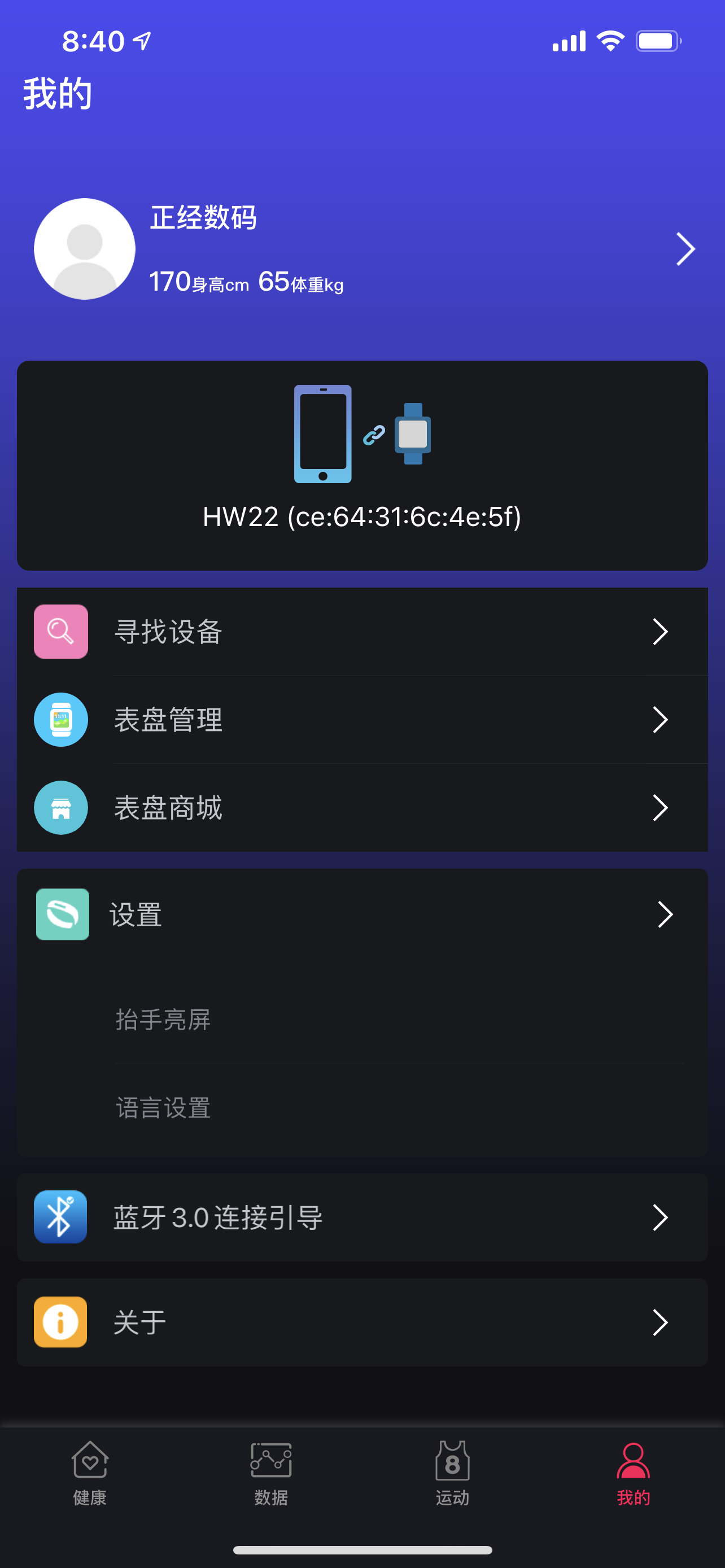Viewport: 725px width, 1568px height.
Task: Switch to the 健康 tab
Action: (x=90, y=1472)
